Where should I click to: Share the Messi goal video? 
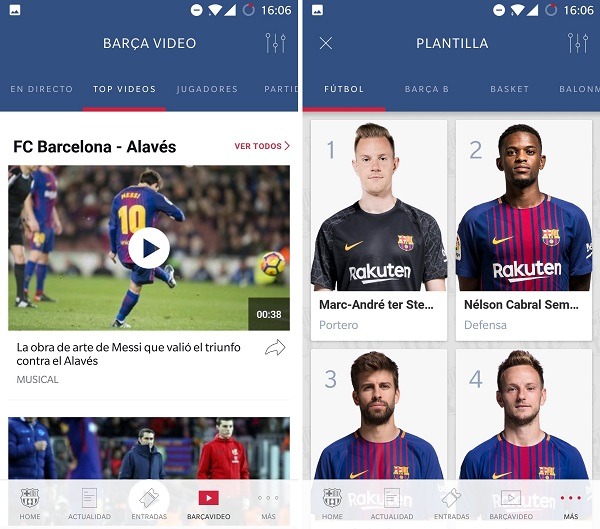click(275, 348)
